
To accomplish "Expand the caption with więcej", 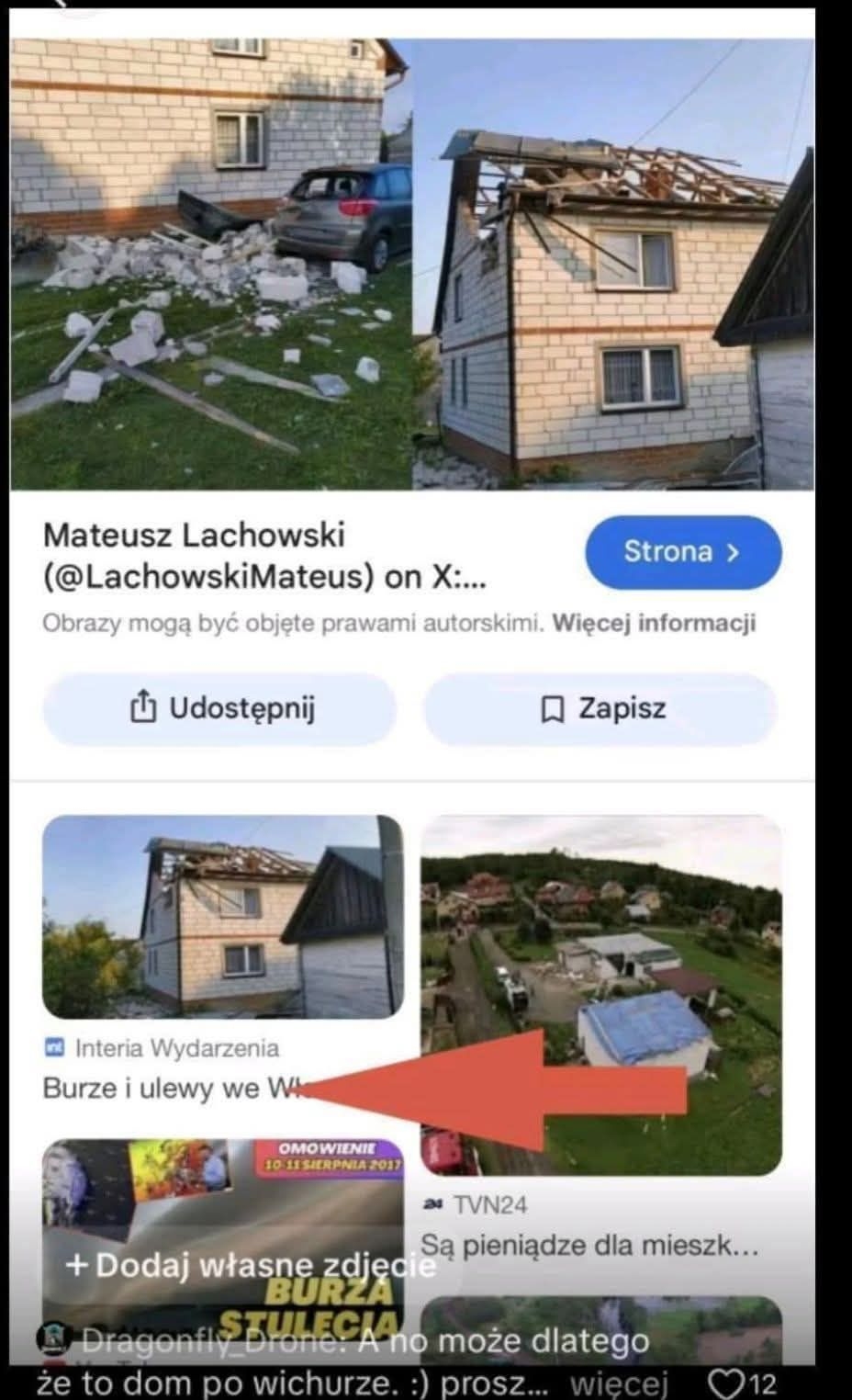I will click(x=619, y=1383).
